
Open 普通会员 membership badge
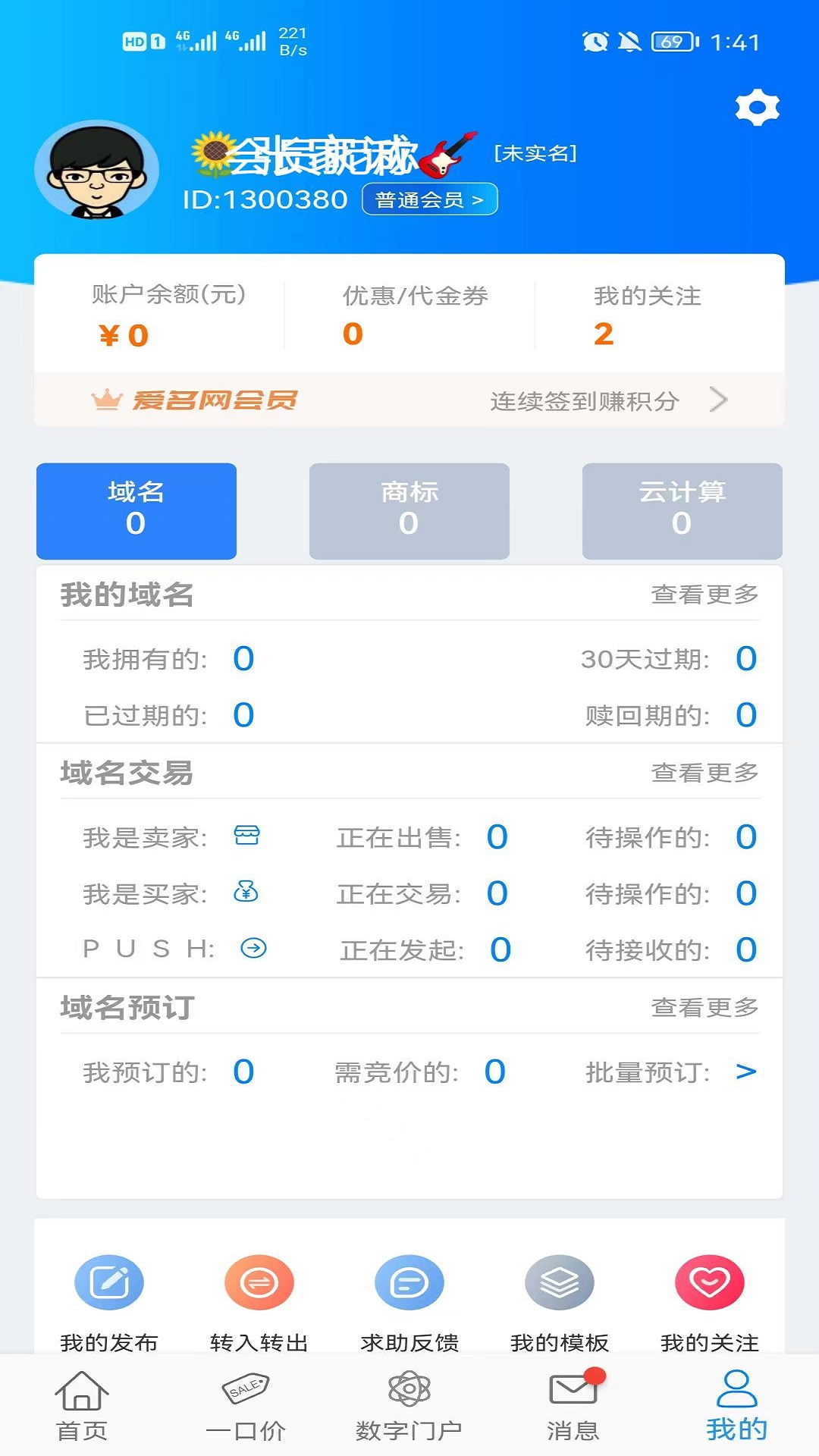[x=429, y=199]
